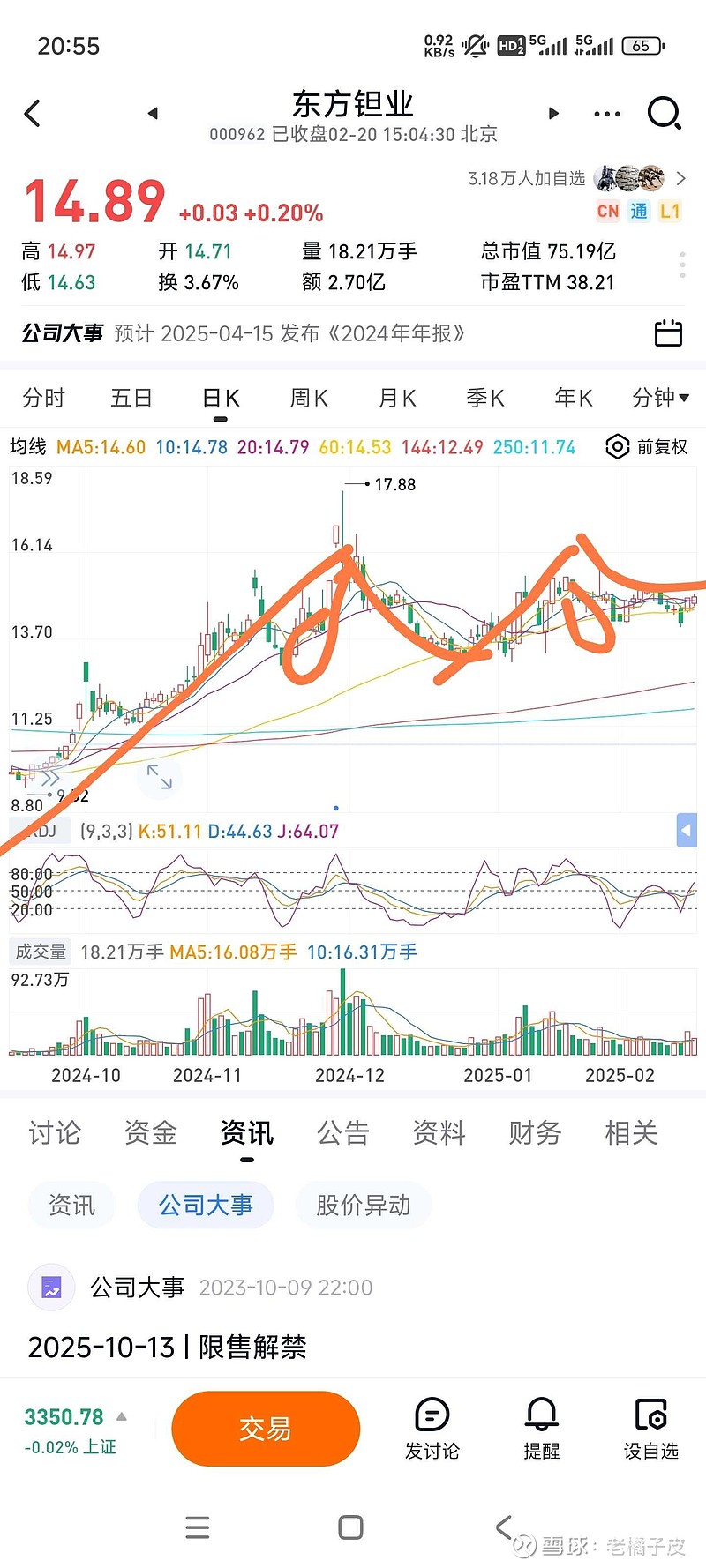This screenshot has height=1568, width=706.
Task: Collapse the KDJ panel with the blue chevron
Action: click(x=687, y=830)
